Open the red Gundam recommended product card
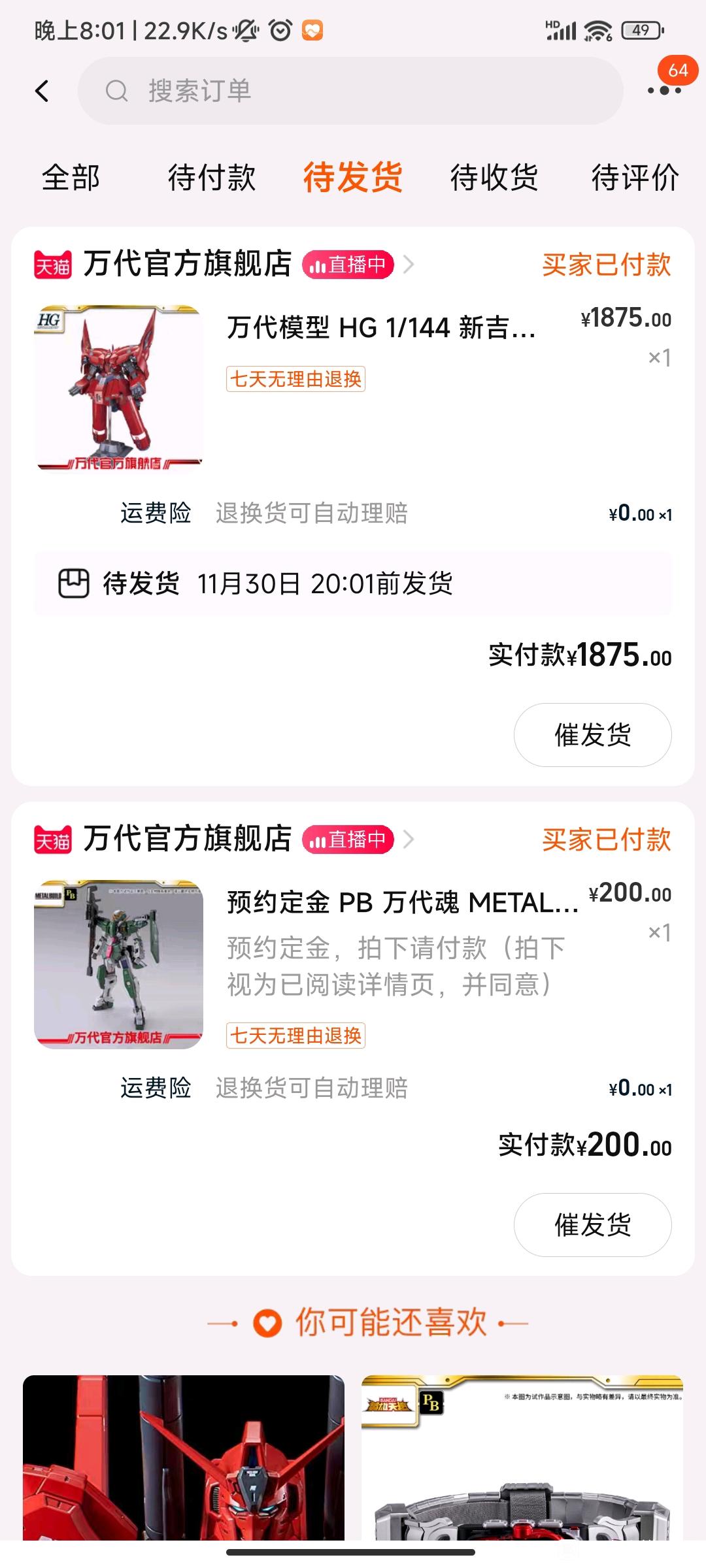Screen dimensions: 706x1568 184,1458
